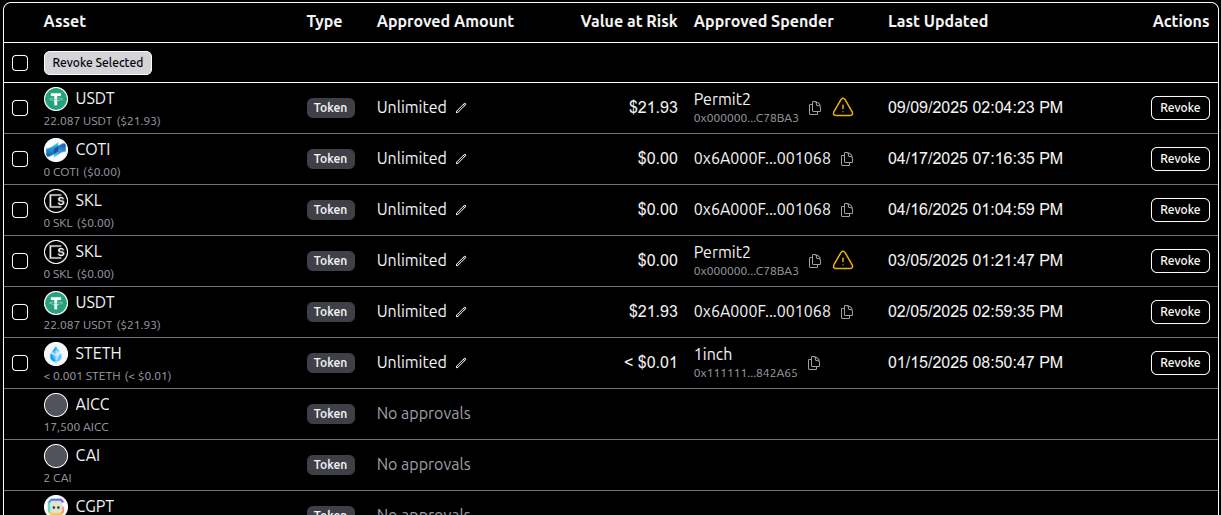Screen dimensions: 1221x515
Task: Copy the COTI row spender address
Action: [x=847, y=159]
